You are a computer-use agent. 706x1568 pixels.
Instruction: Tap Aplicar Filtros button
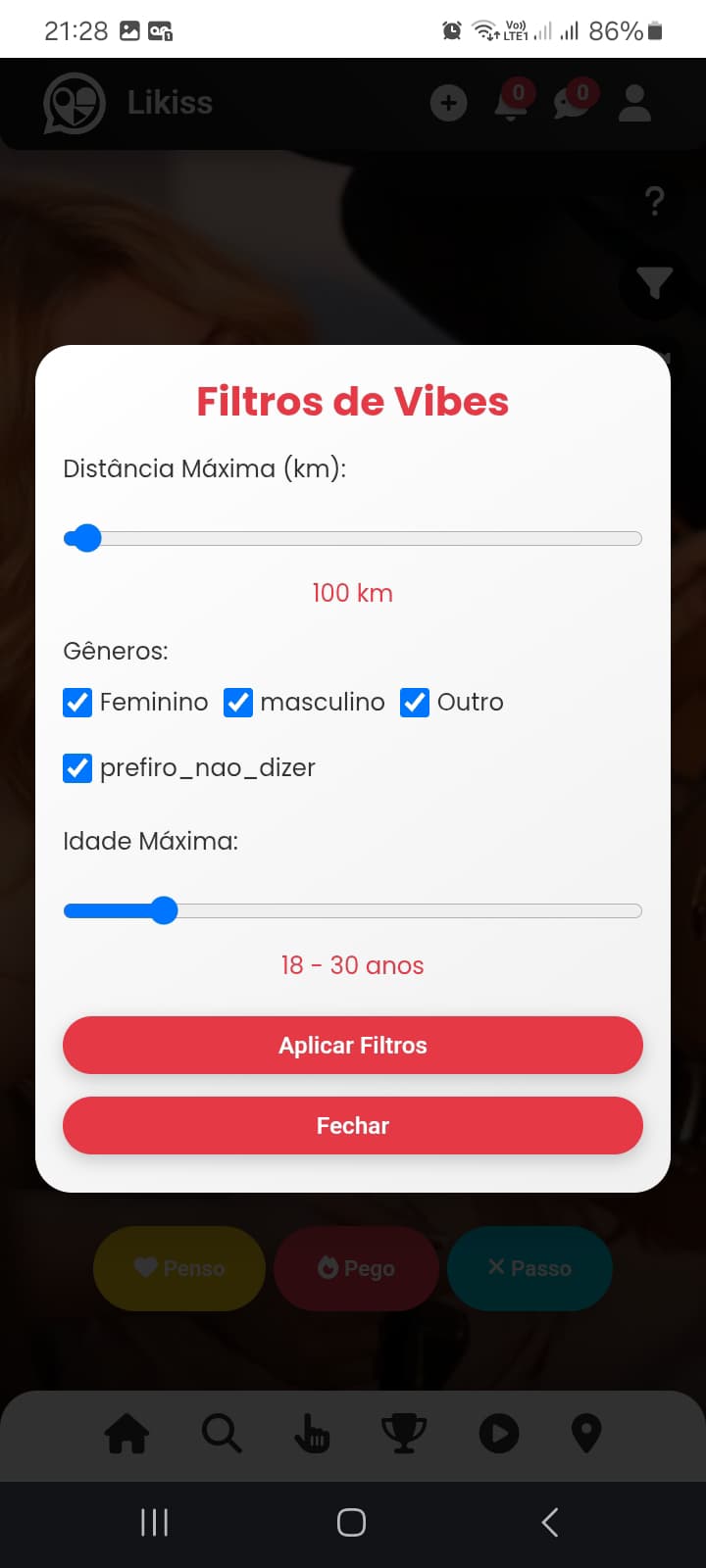coord(353,1045)
